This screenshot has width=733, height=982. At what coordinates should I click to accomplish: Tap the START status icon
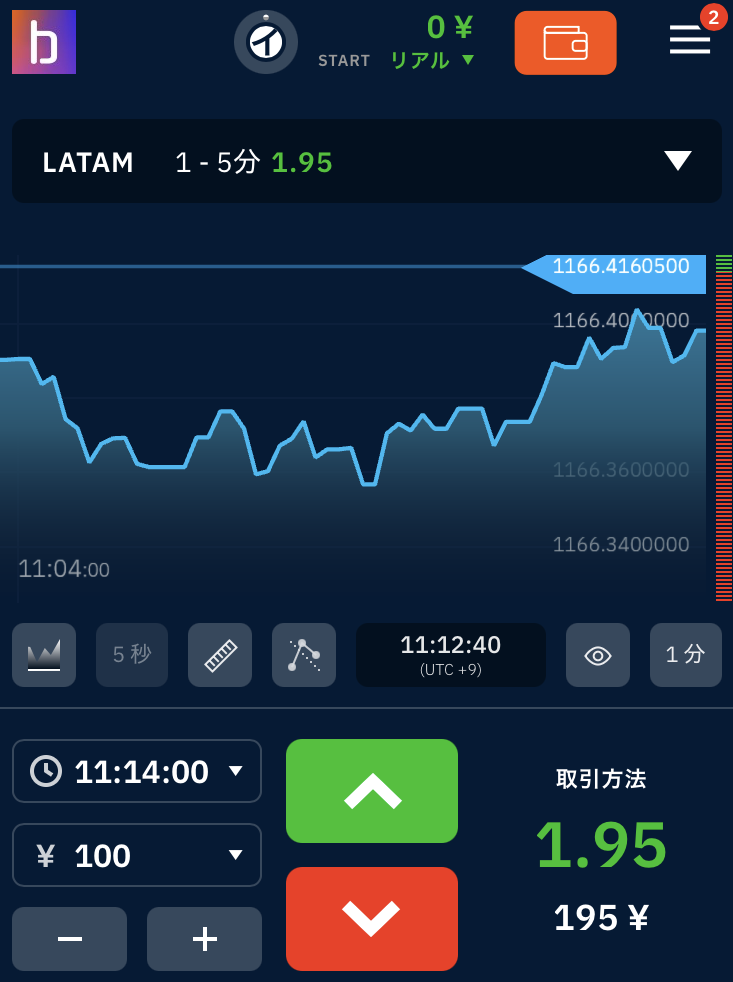click(266, 42)
